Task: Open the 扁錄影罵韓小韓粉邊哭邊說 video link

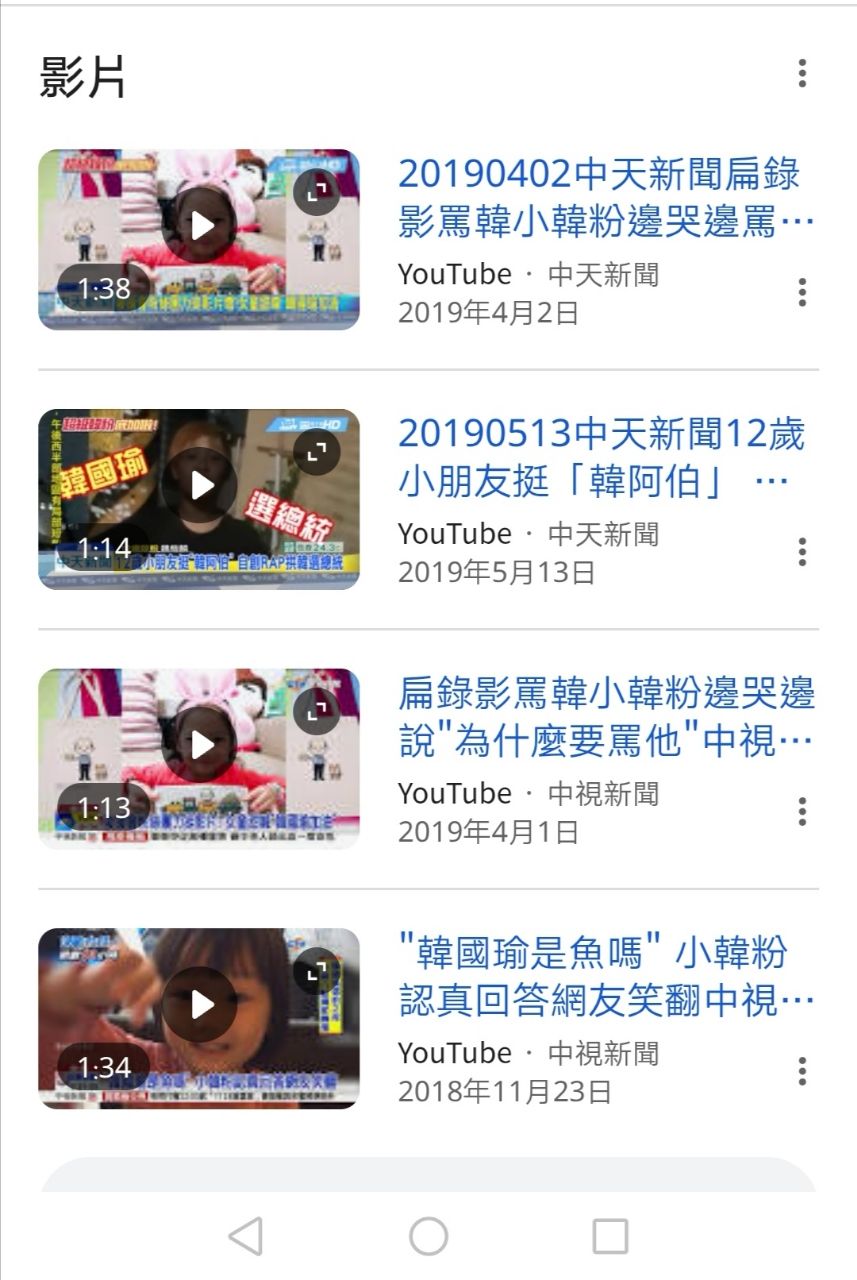Action: pyautogui.click(x=605, y=716)
